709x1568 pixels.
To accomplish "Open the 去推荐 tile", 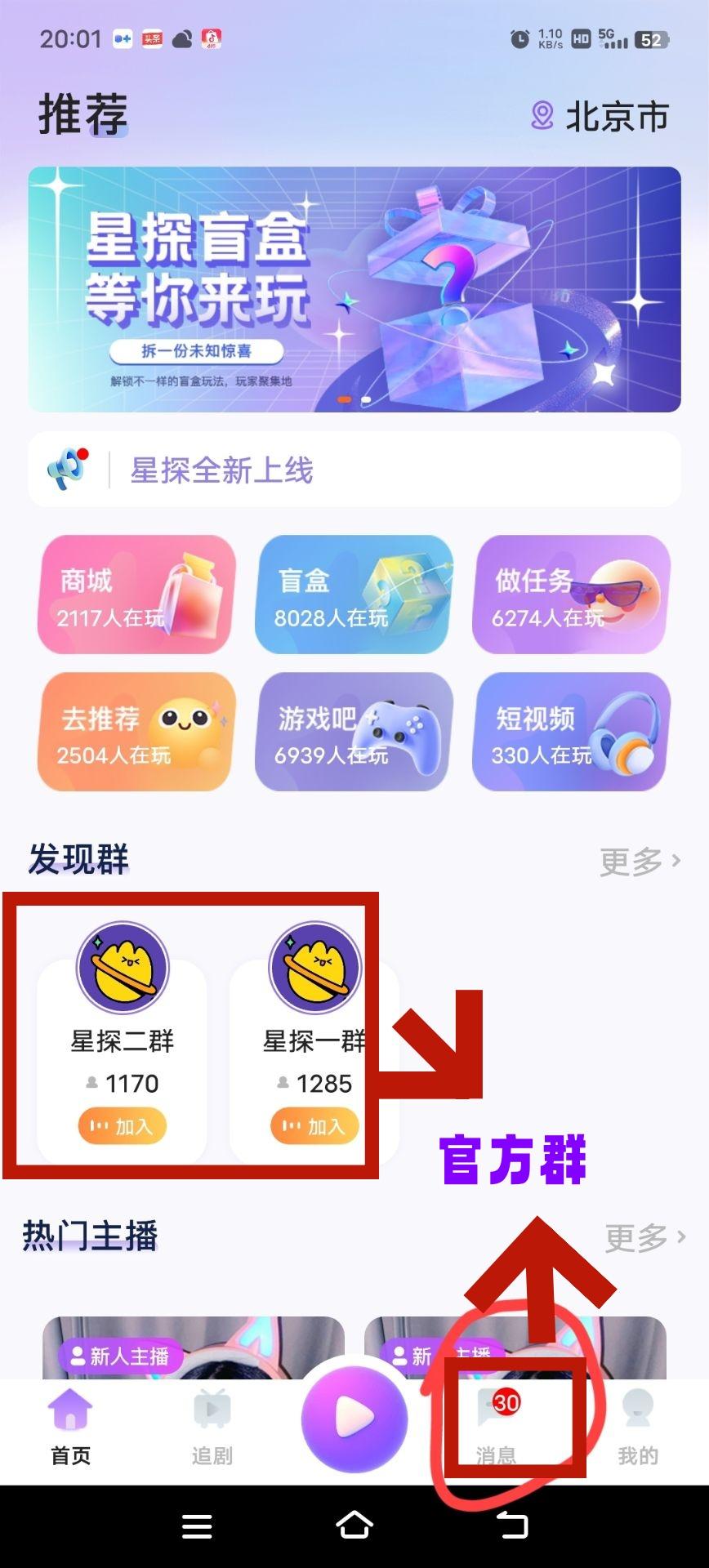I will pyautogui.click(x=136, y=732).
